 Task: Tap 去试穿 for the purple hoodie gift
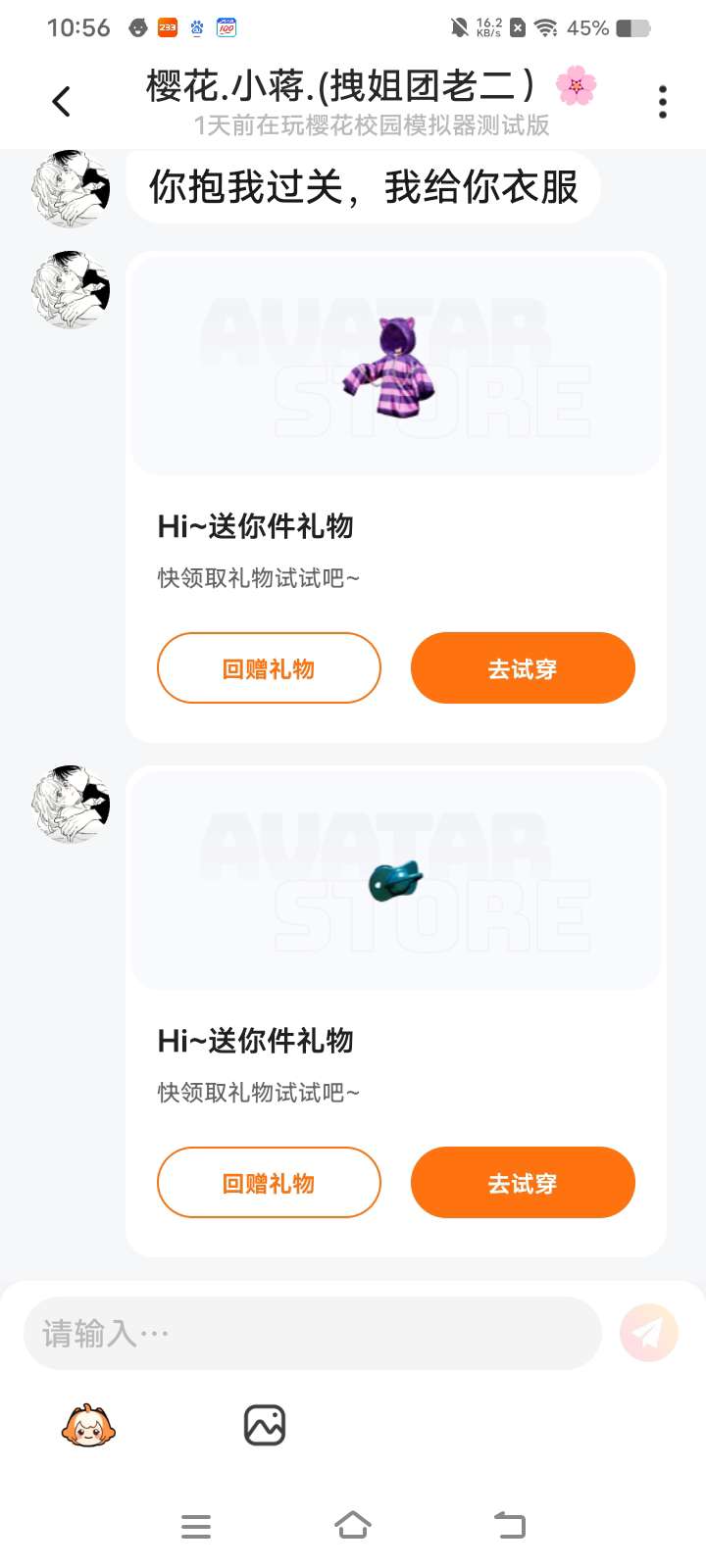coord(523,668)
